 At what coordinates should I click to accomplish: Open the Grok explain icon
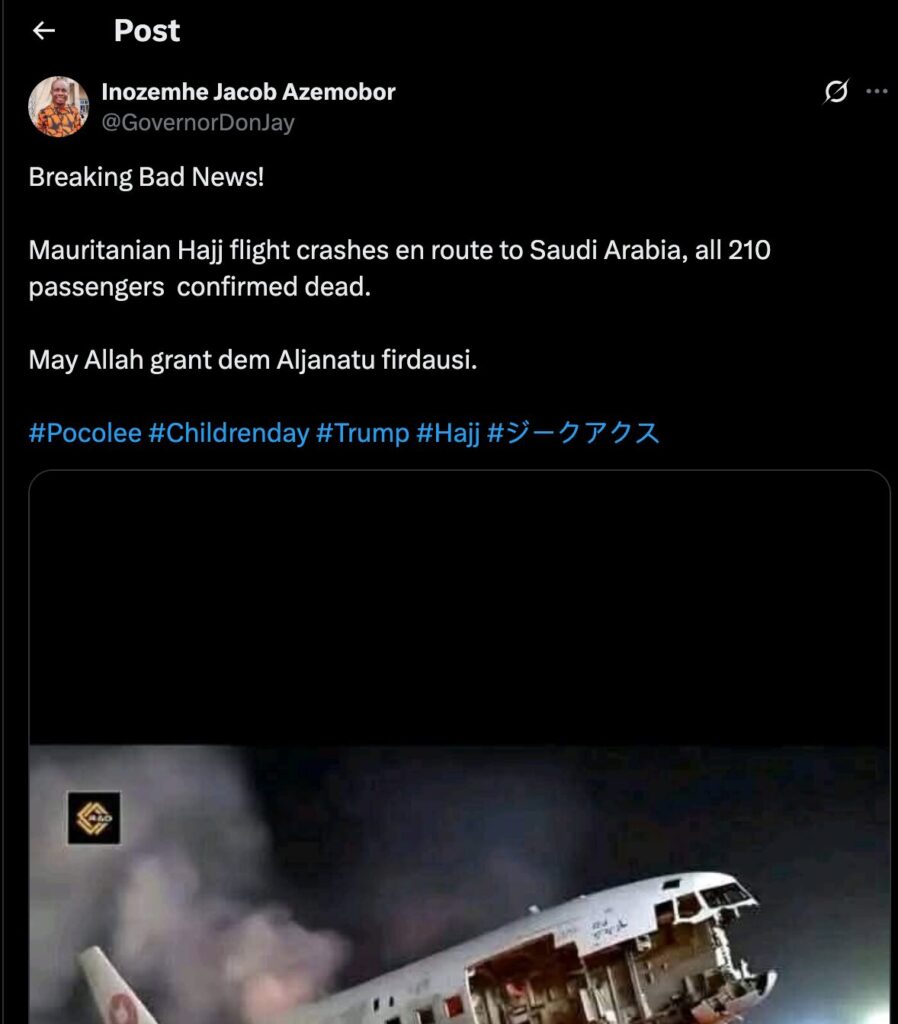[x=836, y=92]
